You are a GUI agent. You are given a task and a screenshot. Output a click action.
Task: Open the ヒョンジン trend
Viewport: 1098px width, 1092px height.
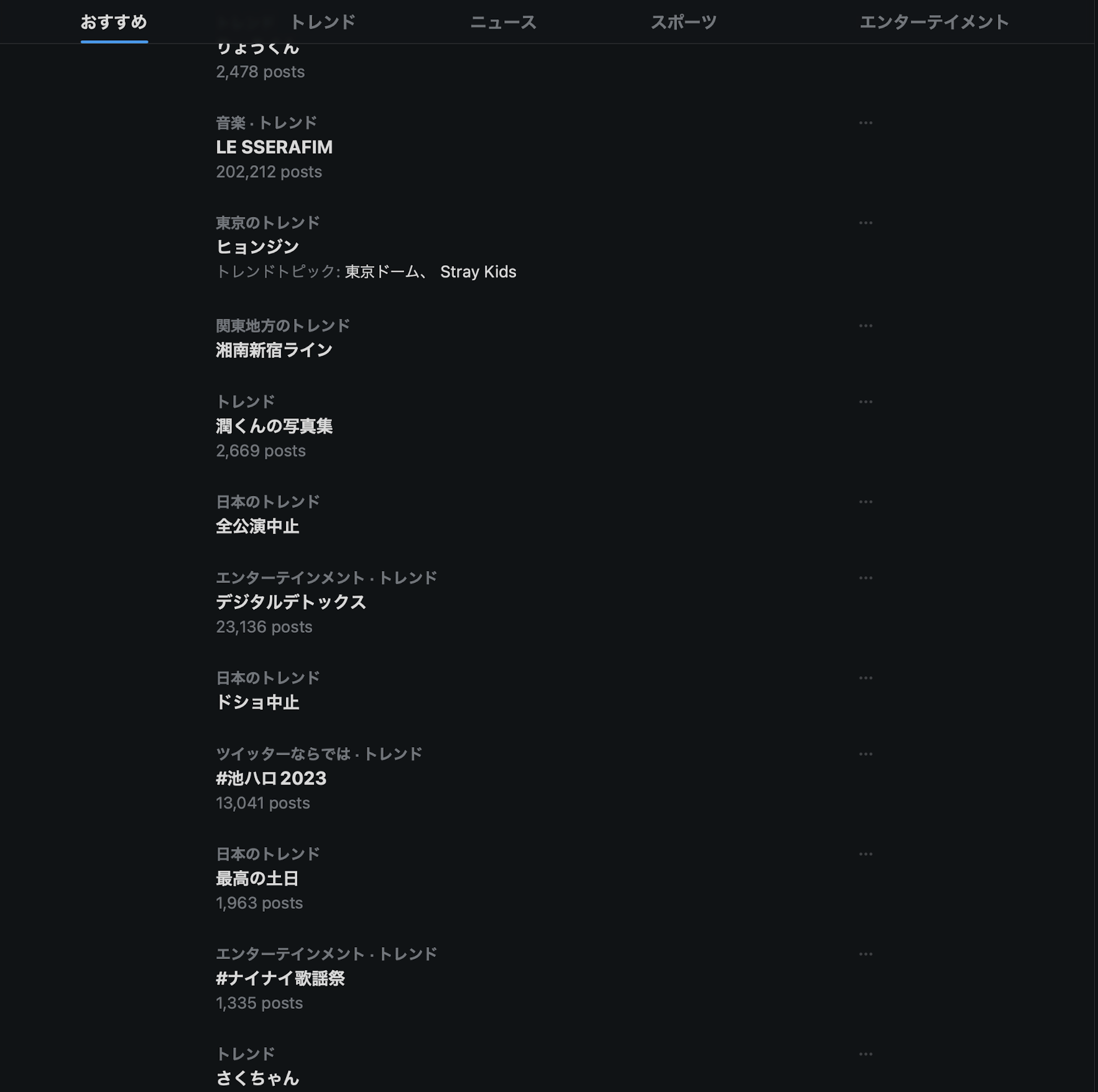(x=257, y=247)
